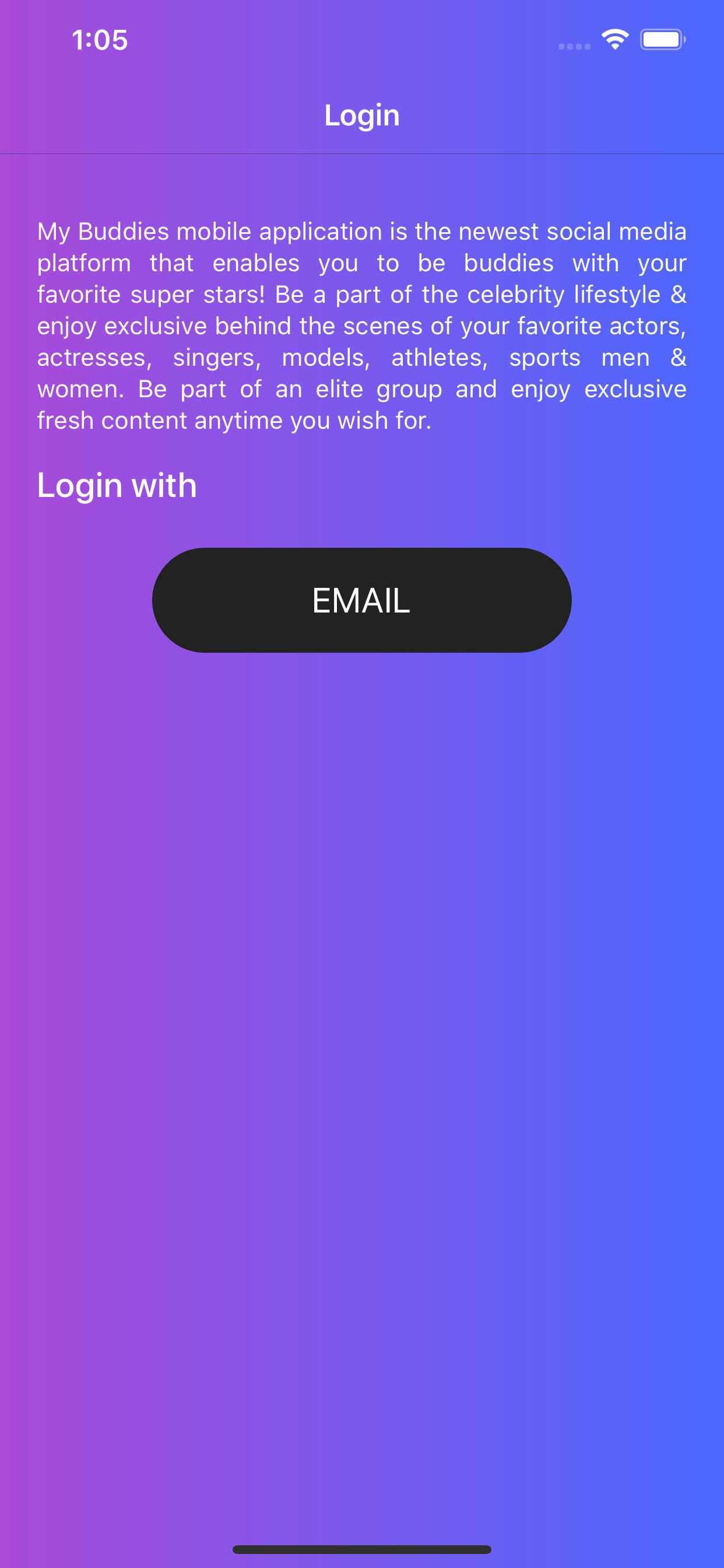This screenshot has height=1568, width=724.
Task: Tap the battery indicator icon
Action: coord(663,38)
